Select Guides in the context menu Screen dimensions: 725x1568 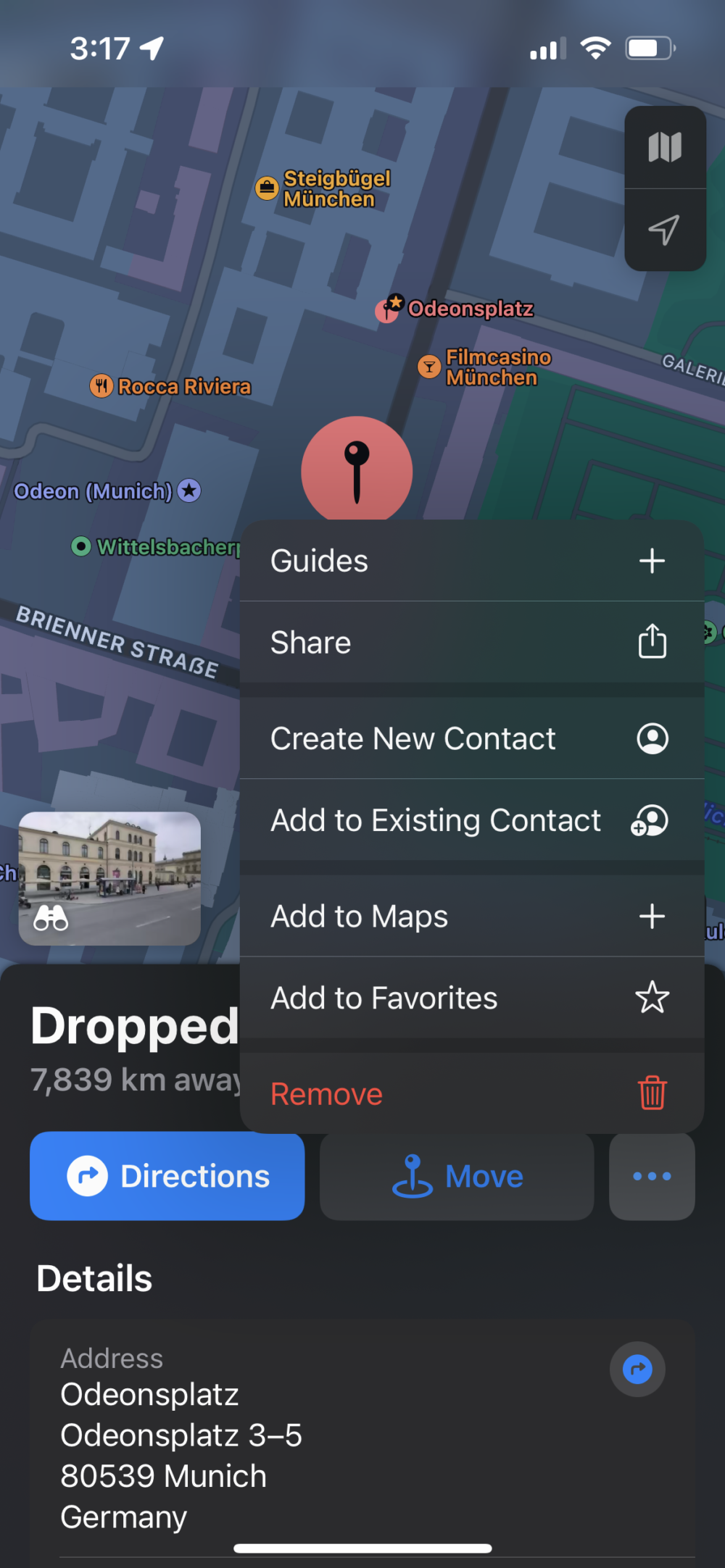pos(471,561)
